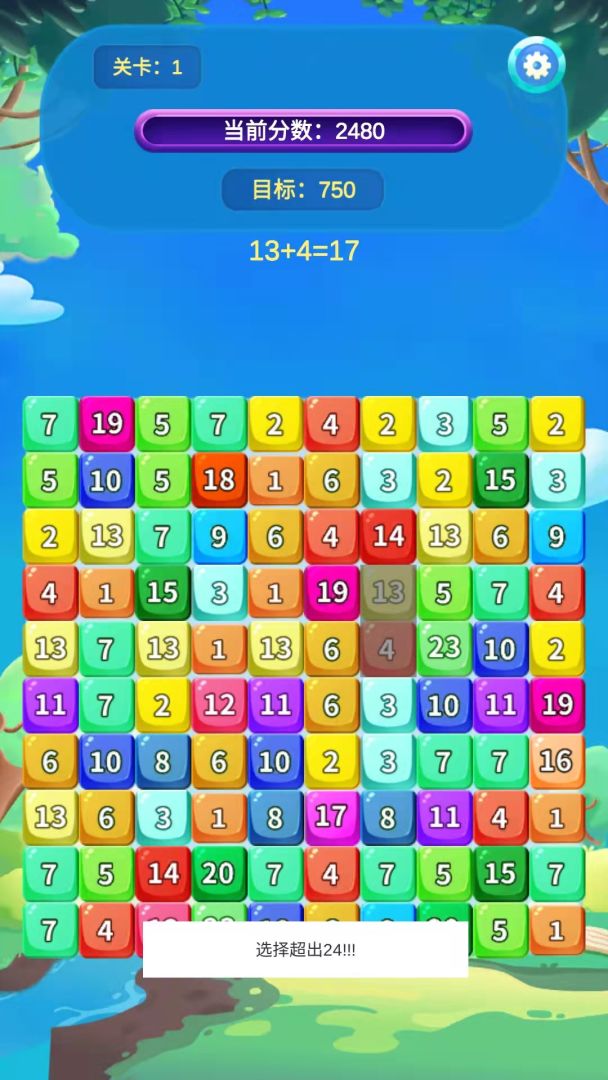608x1080 pixels.
Task: Select the orange 18 tile
Action: (219, 480)
